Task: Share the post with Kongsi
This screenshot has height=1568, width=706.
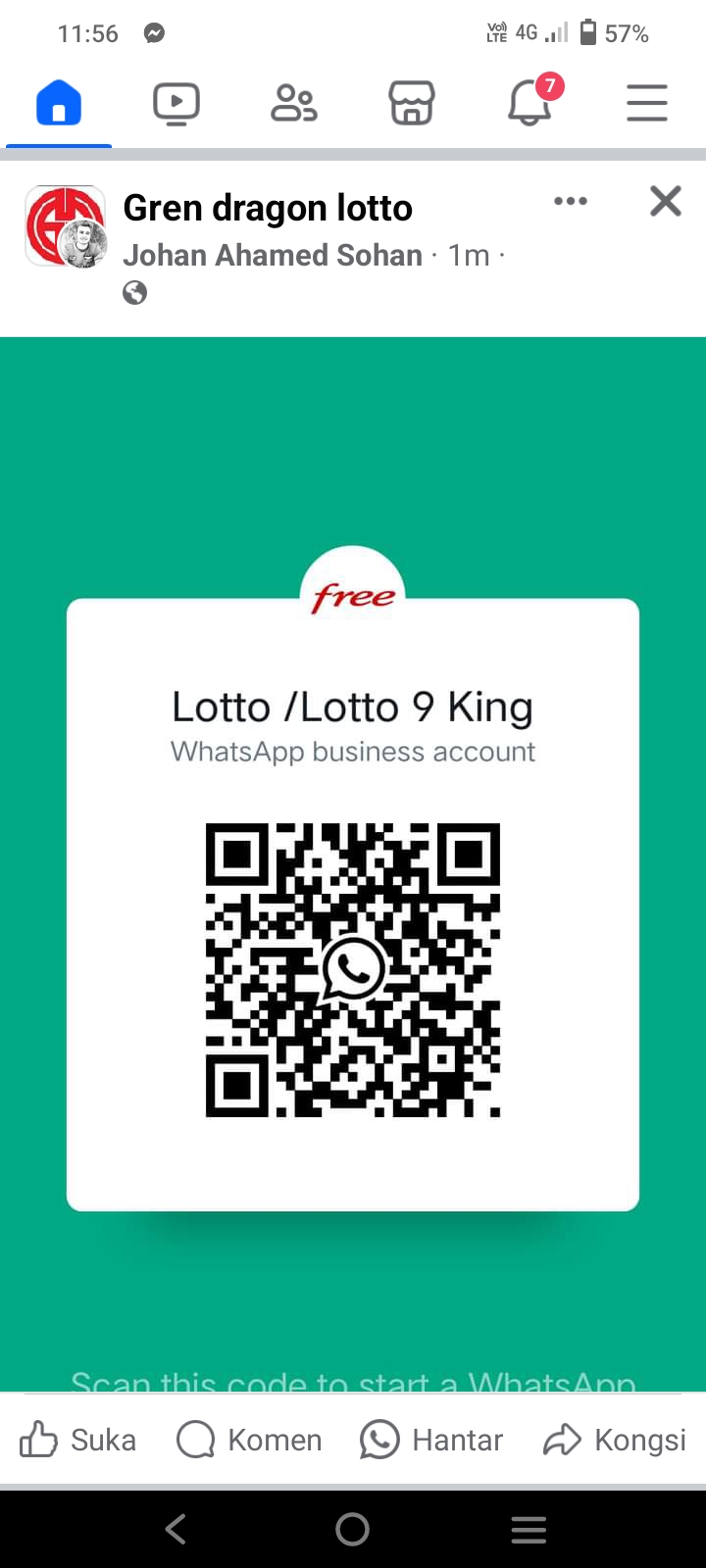Action: [615, 1440]
